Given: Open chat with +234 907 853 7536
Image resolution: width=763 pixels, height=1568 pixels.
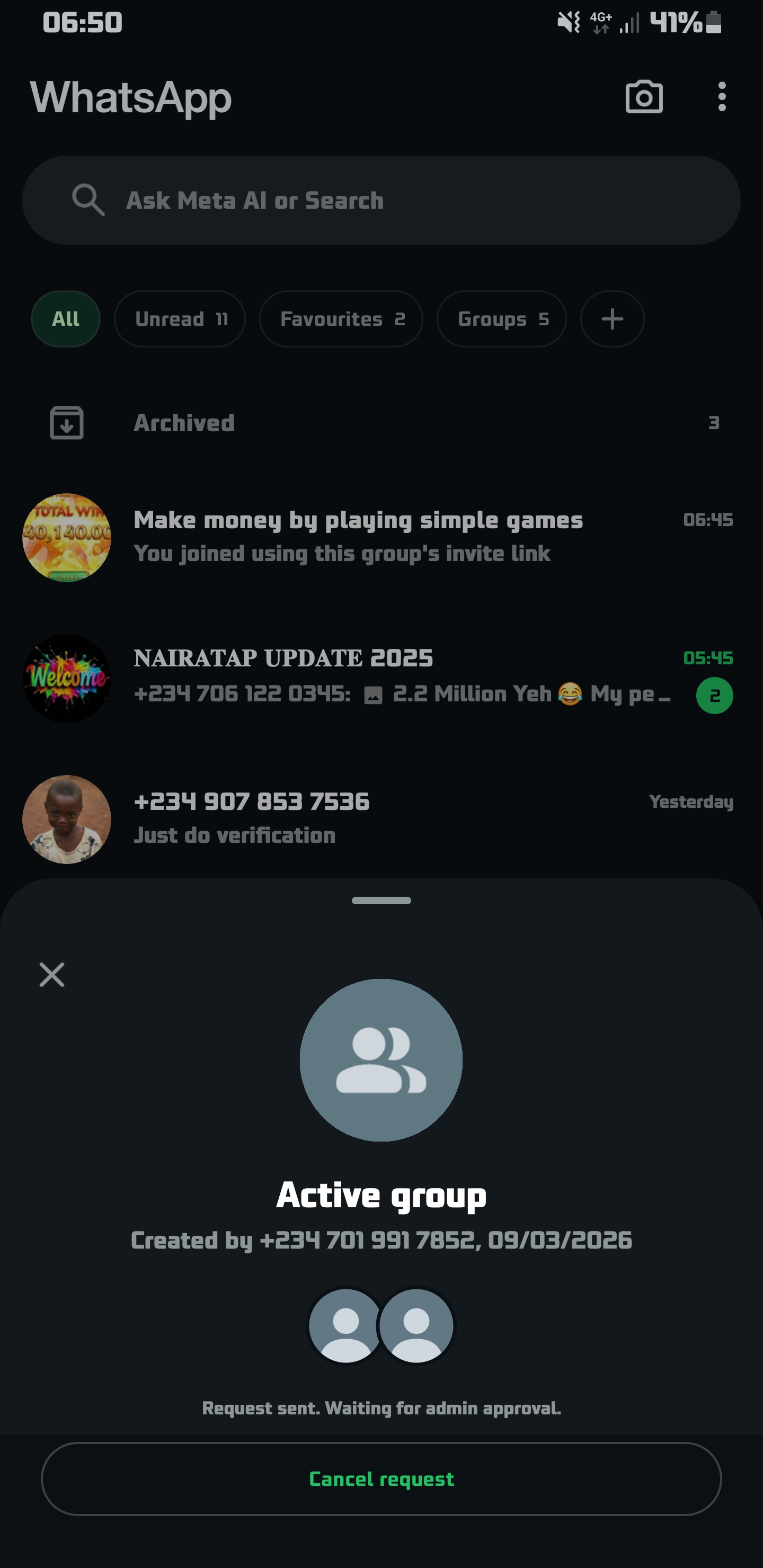Looking at the screenshot, I should [x=381, y=818].
